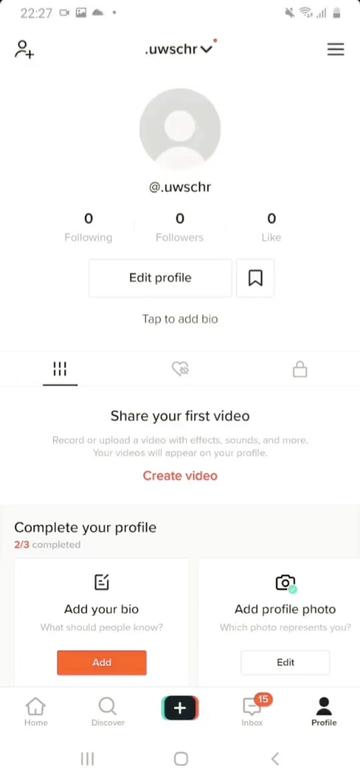This screenshot has height=779, width=360.
Task: Go to the Home tab
Action: point(36,711)
